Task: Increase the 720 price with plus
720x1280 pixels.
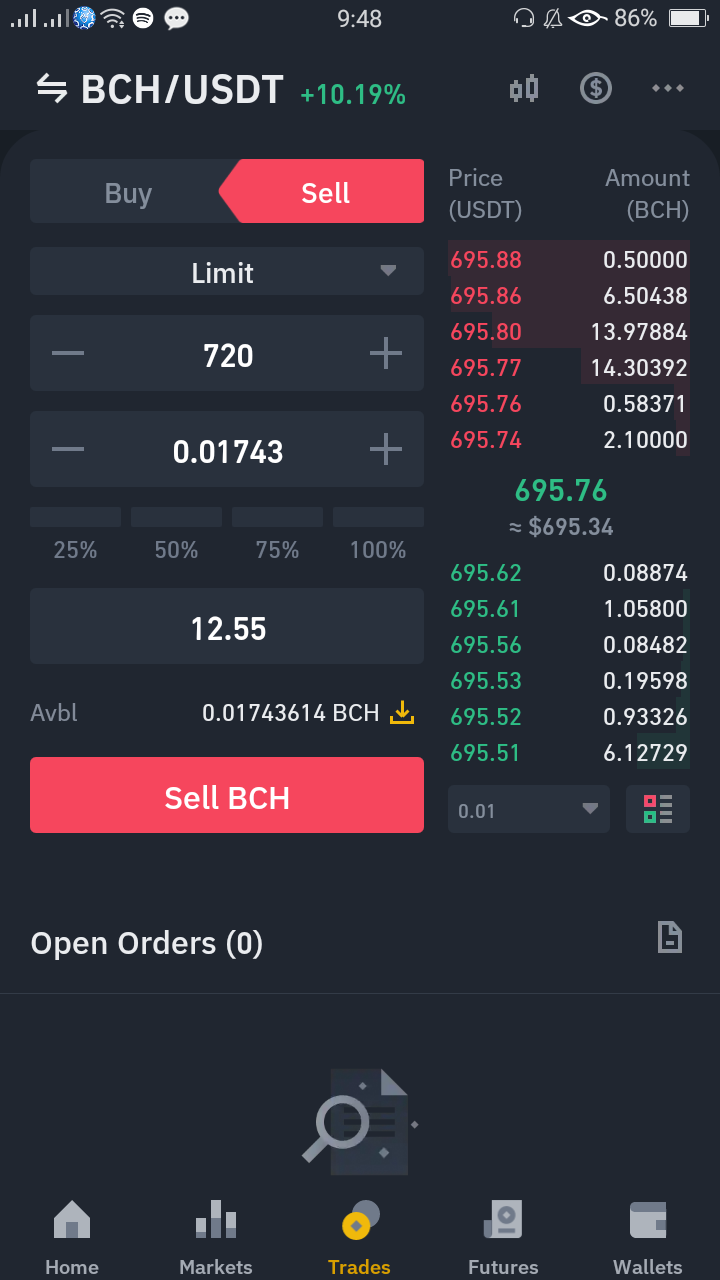Action: [386, 354]
